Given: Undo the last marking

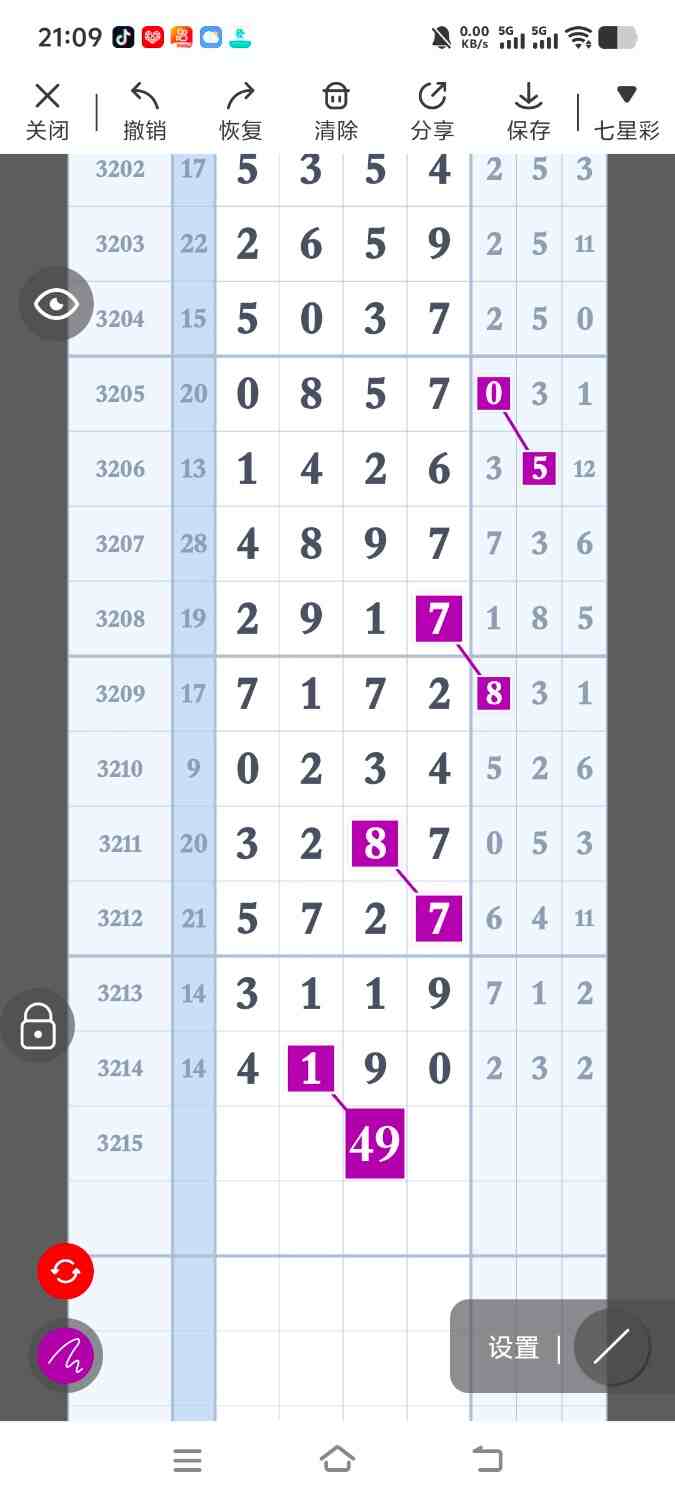Looking at the screenshot, I should [x=145, y=111].
